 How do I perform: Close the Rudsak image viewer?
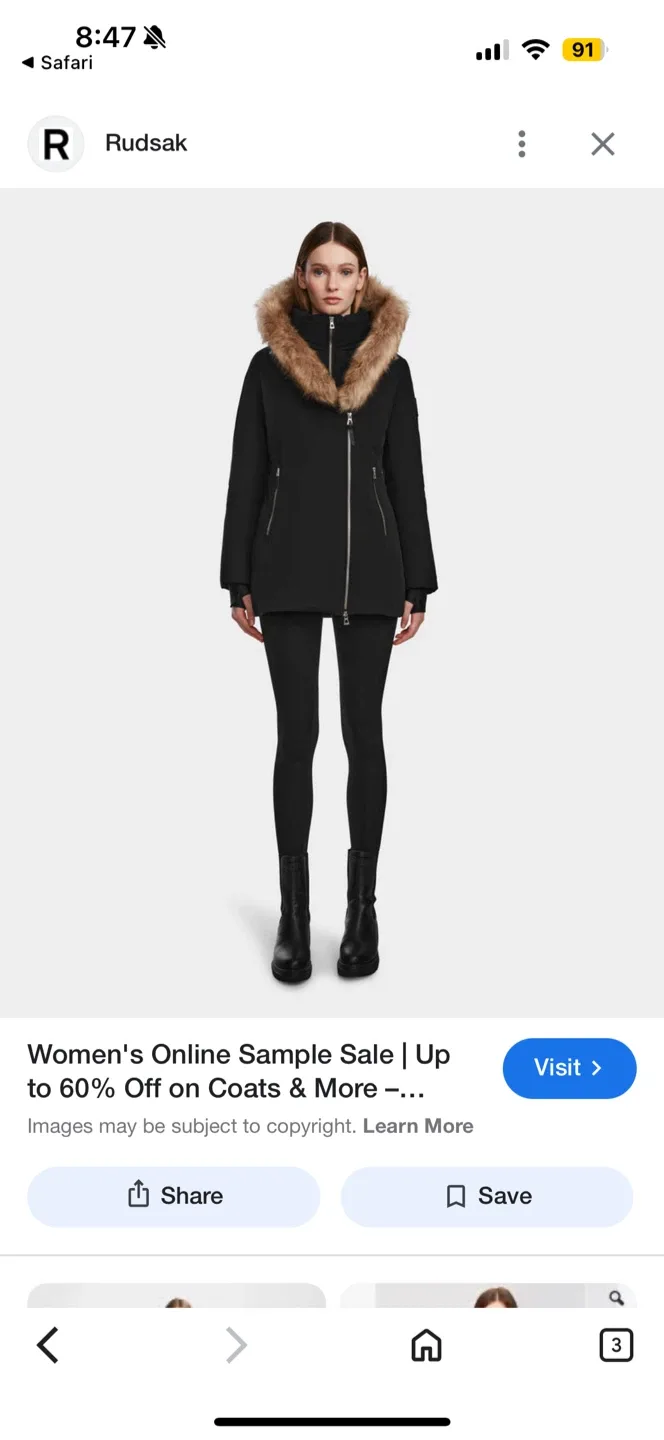click(x=602, y=144)
